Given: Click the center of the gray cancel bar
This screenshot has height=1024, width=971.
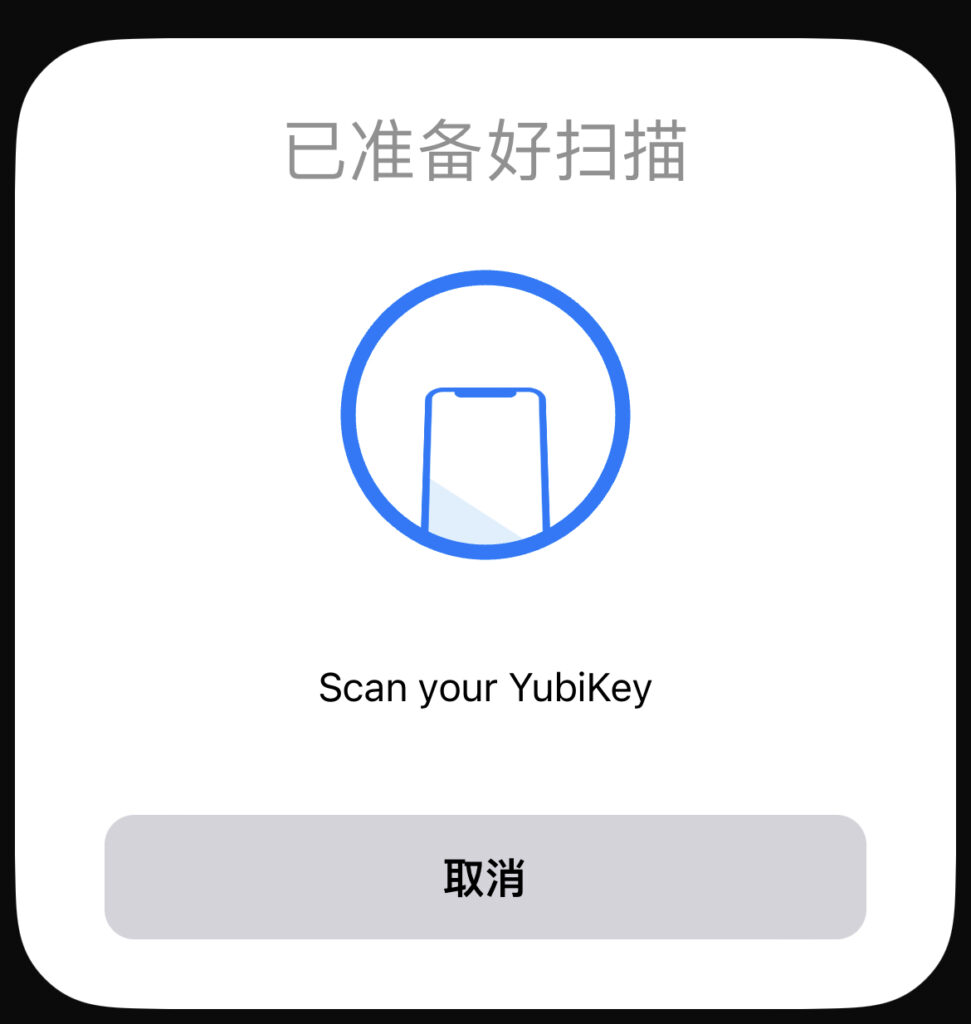Looking at the screenshot, I should (x=485, y=877).
